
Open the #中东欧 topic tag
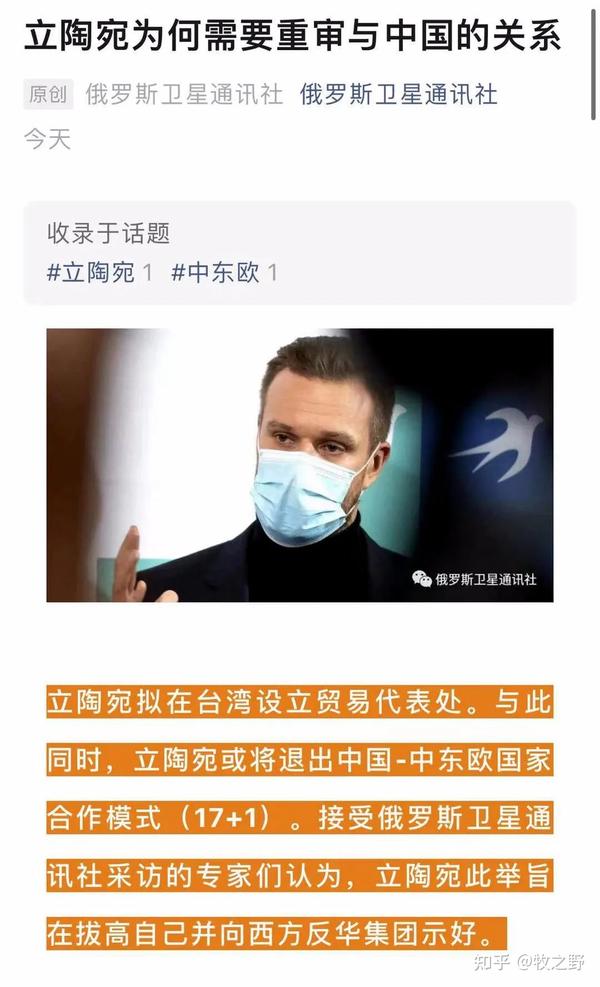(215, 272)
